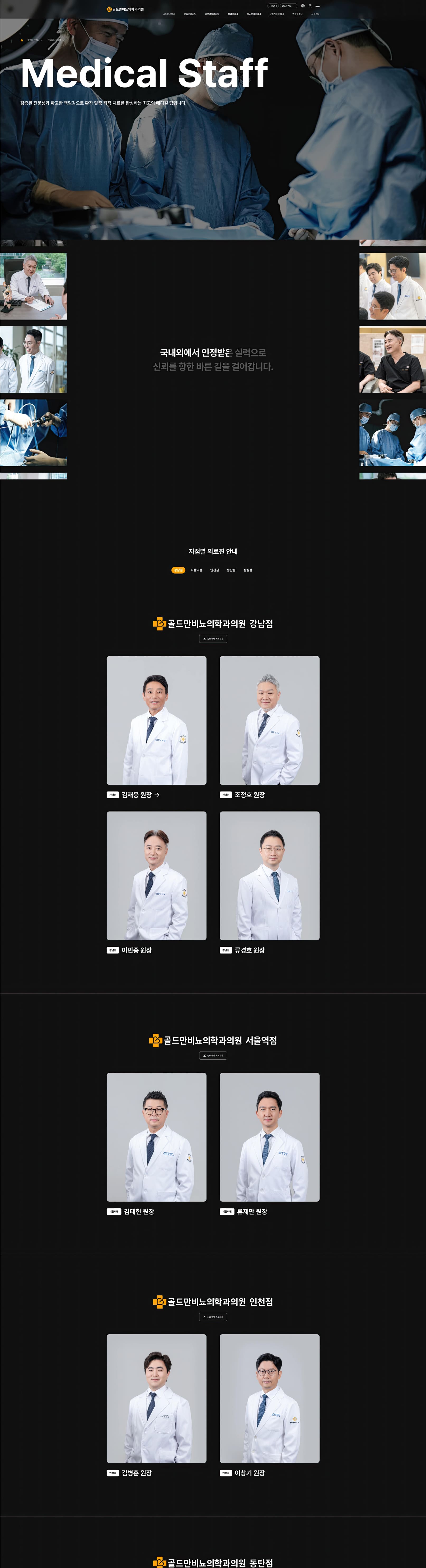Image resolution: width=426 pixels, height=1568 pixels.
Task: Tap 진료 예약 바로가기 under 강남점 heading
Action: pos(213,639)
